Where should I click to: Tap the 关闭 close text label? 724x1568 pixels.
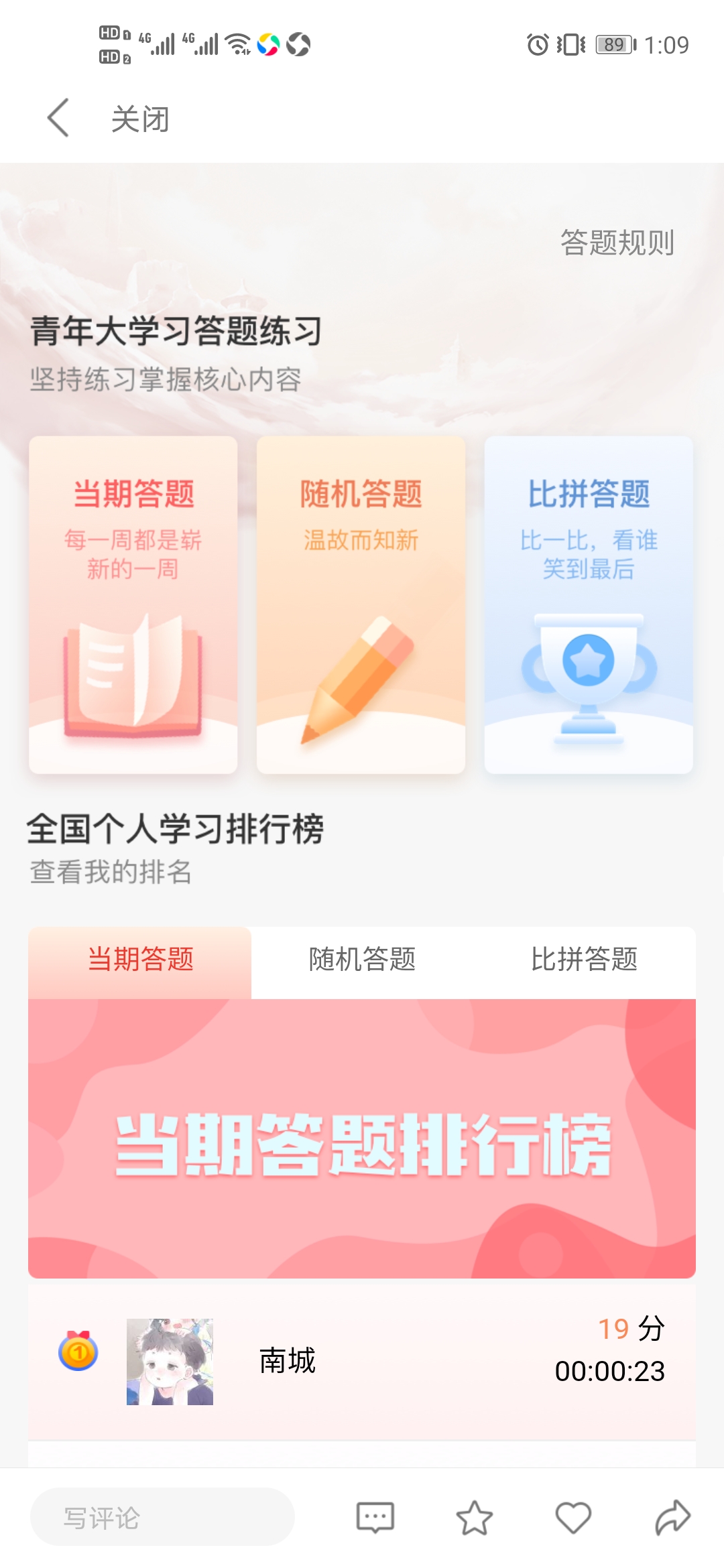point(139,117)
